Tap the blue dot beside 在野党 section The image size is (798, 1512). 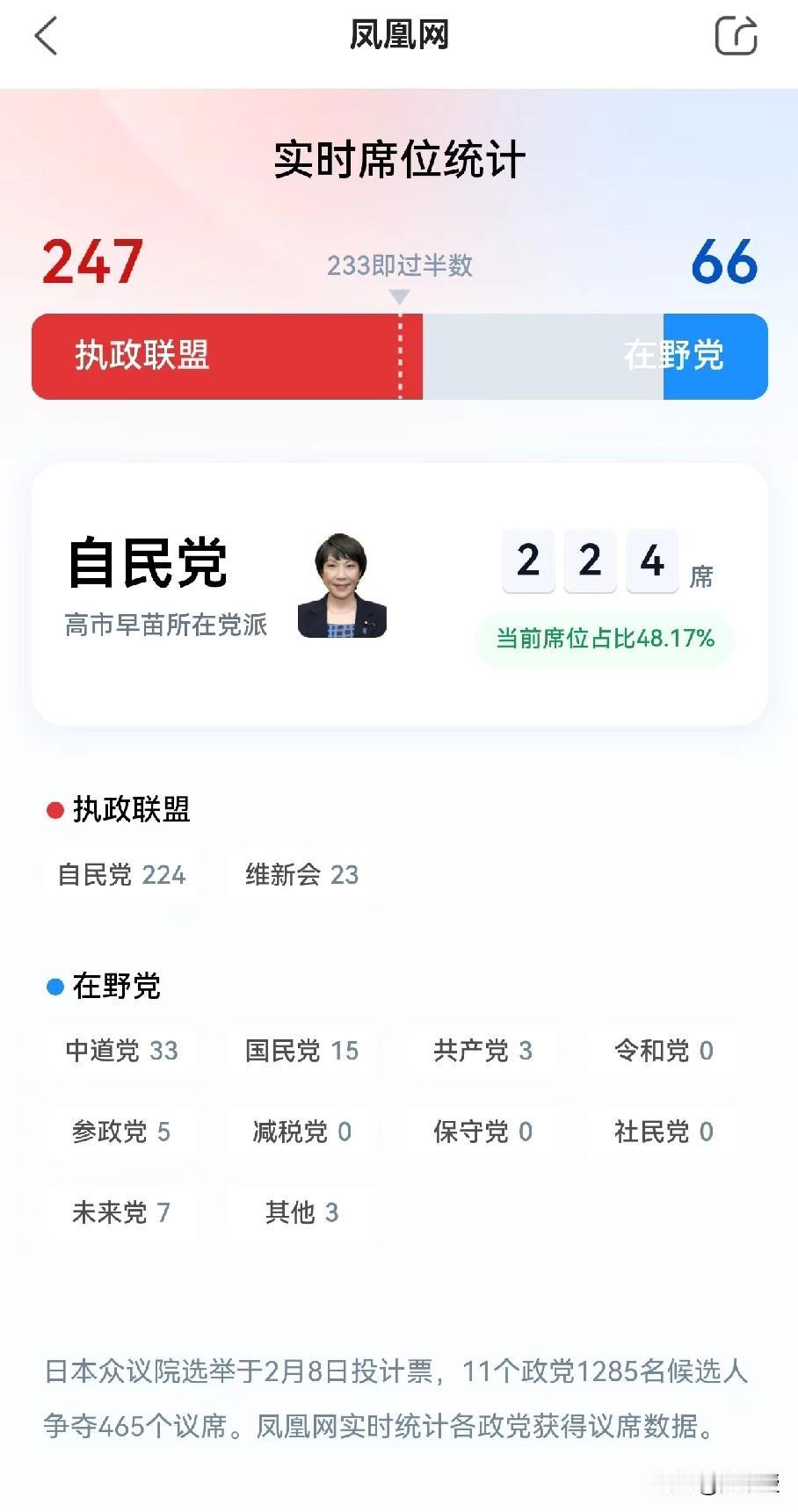click(x=54, y=985)
